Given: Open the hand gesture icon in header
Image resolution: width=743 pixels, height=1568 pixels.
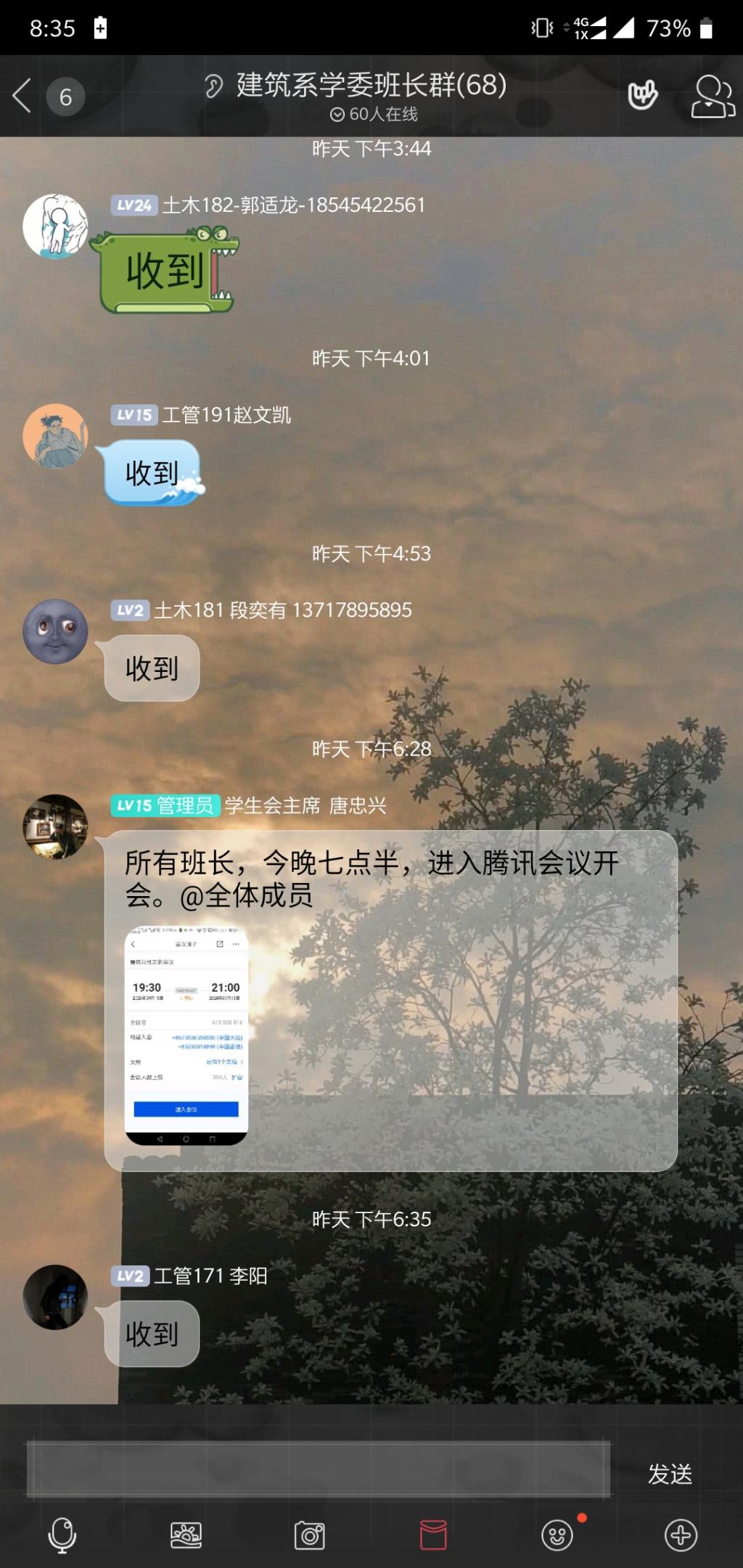Looking at the screenshot, I should click(x=642, y=95).
